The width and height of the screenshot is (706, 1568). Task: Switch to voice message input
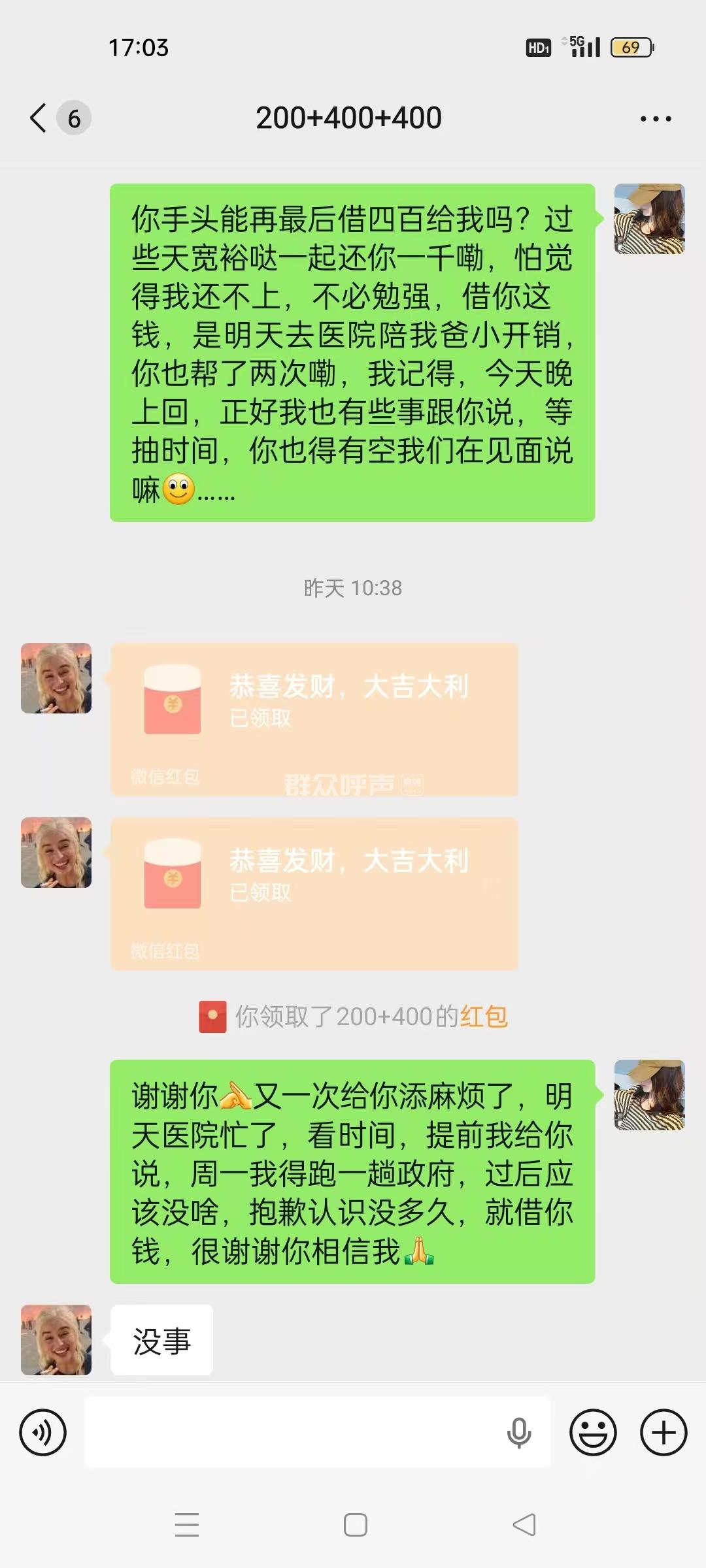[43, 1432]
